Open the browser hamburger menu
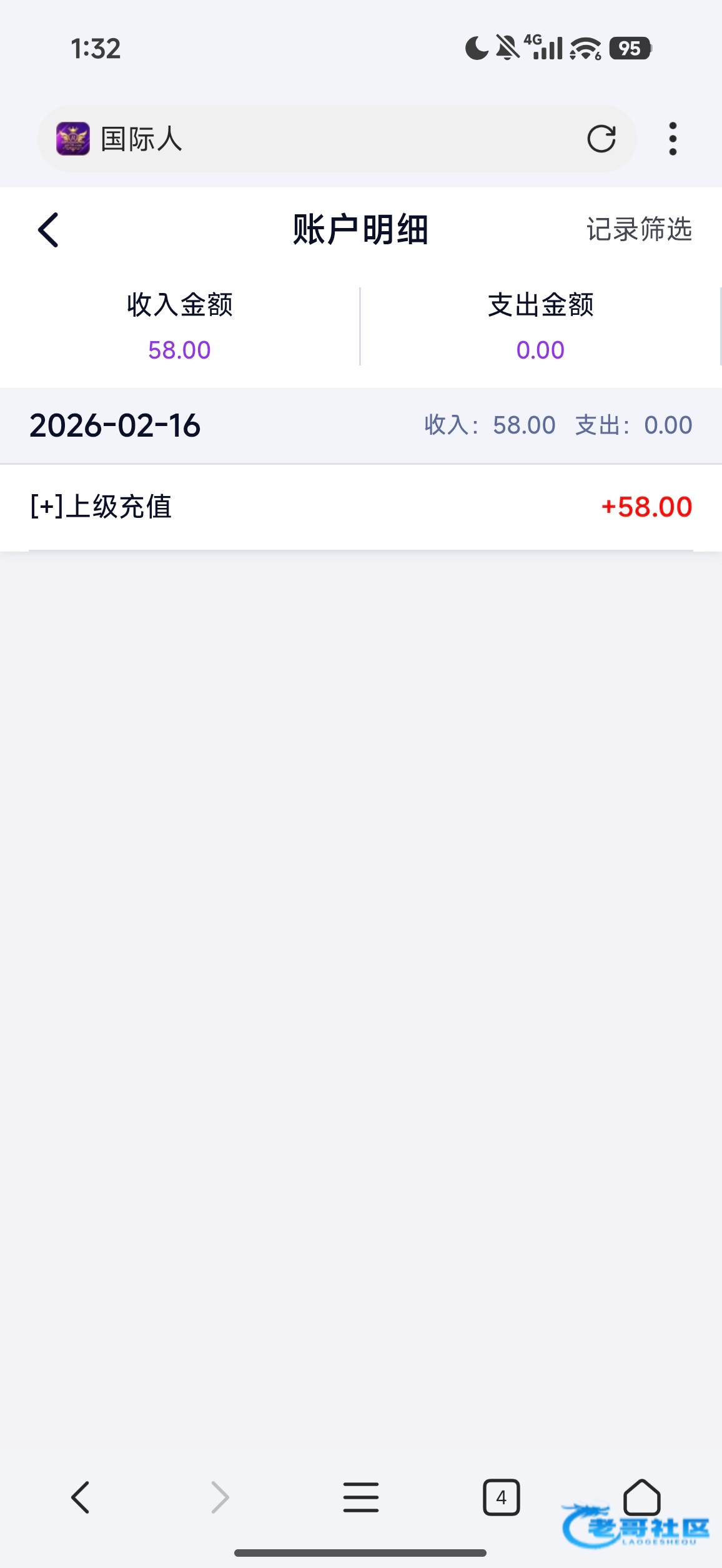This screenshot has height=1568, width=722. pos(360,1497)
